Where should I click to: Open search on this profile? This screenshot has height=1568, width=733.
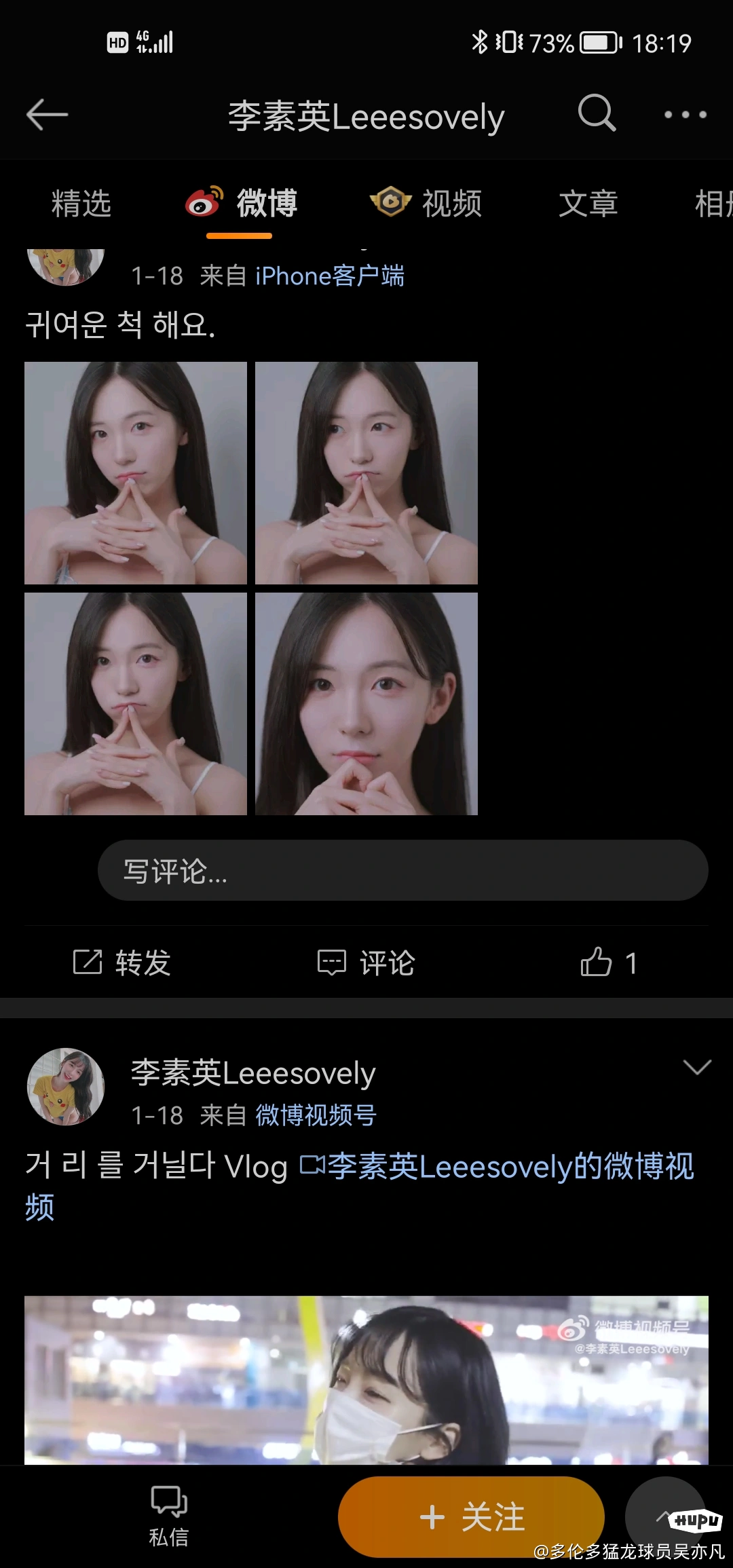[x=597, y=113]
